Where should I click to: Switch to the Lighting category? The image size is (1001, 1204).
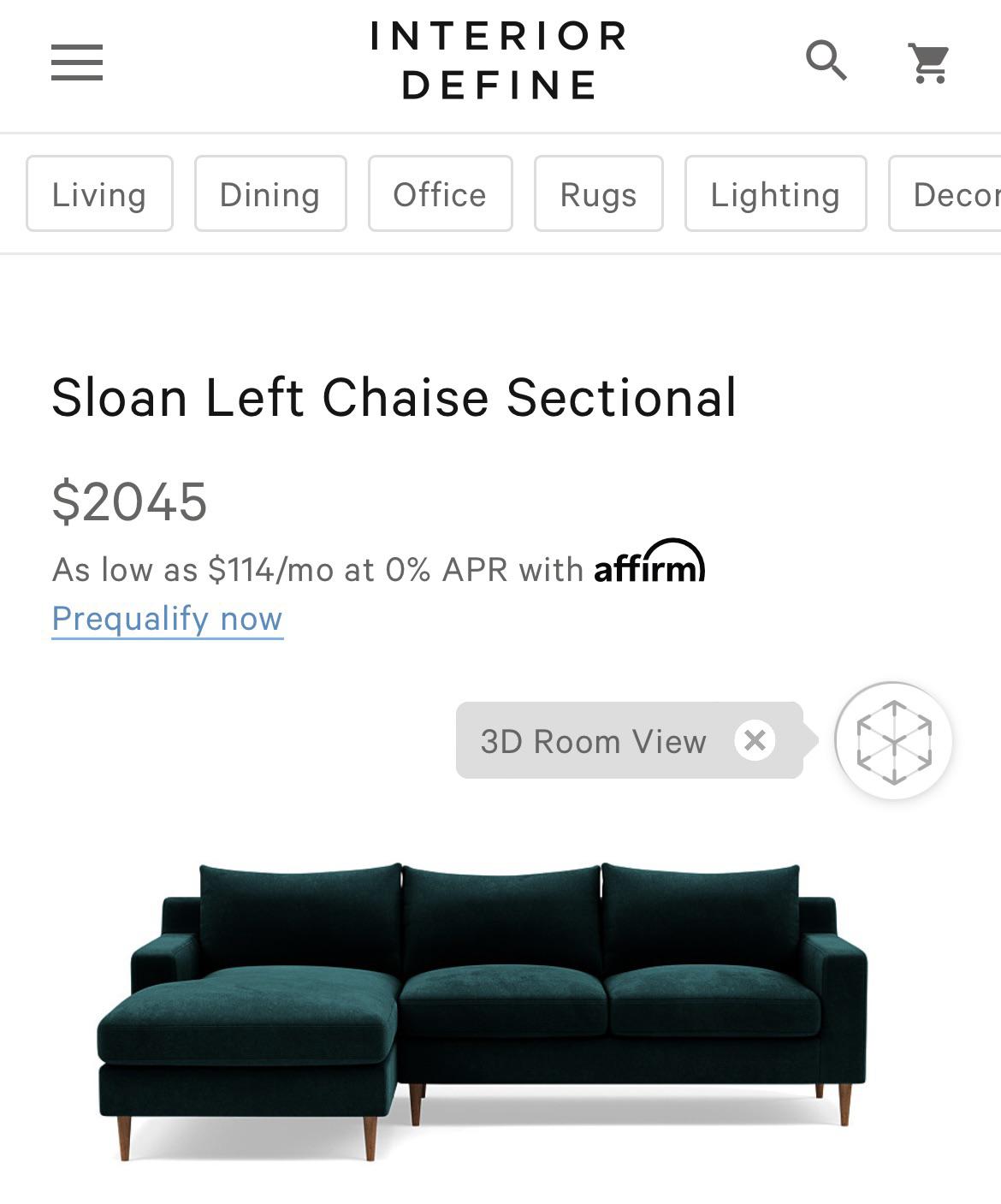pyautogui.click(x=775, y=194)
